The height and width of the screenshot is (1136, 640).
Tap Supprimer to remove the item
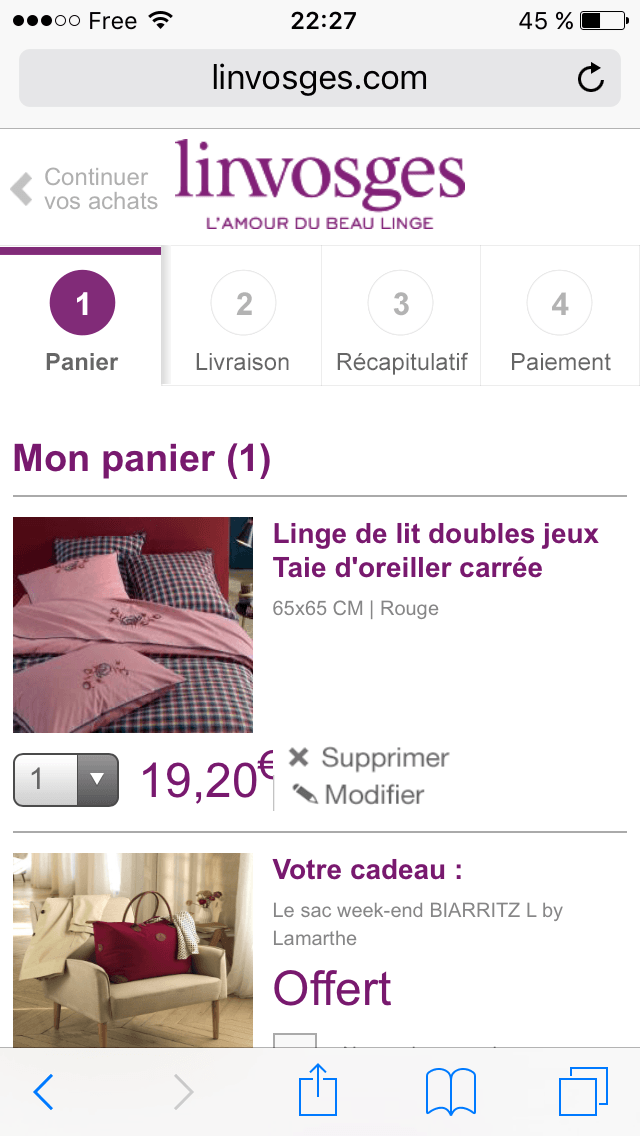coord(369,758)
